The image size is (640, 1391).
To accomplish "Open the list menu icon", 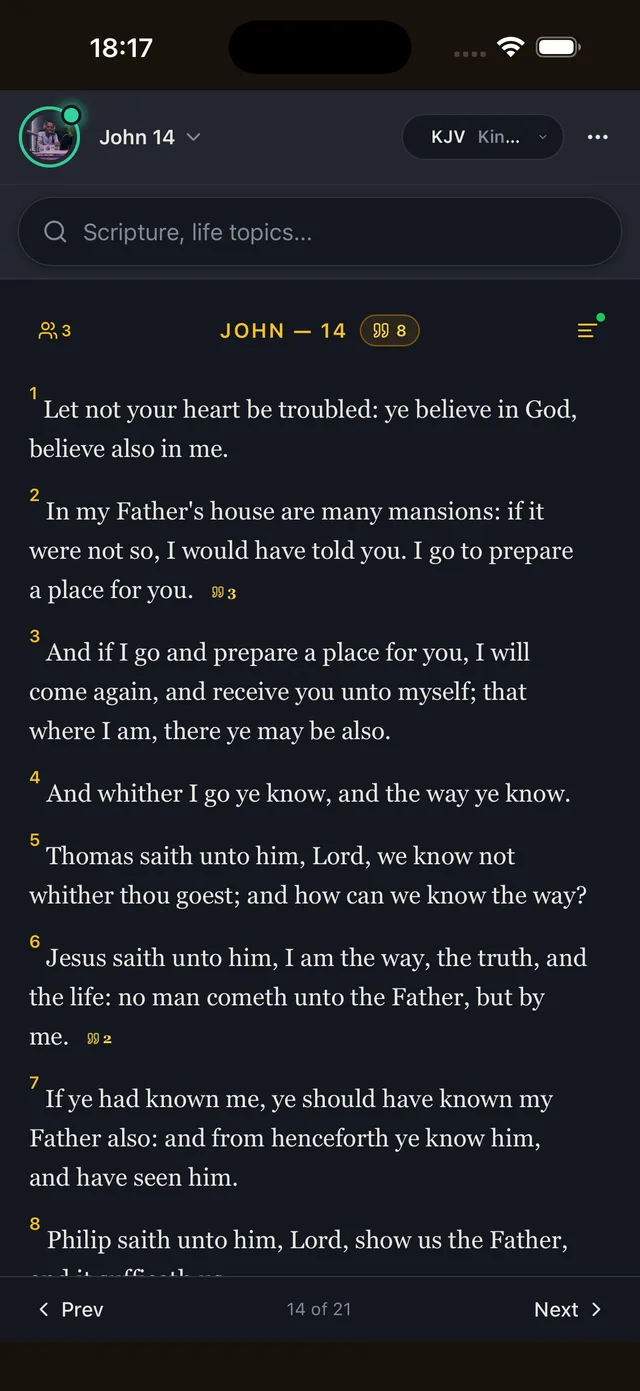I will (588, 330).
